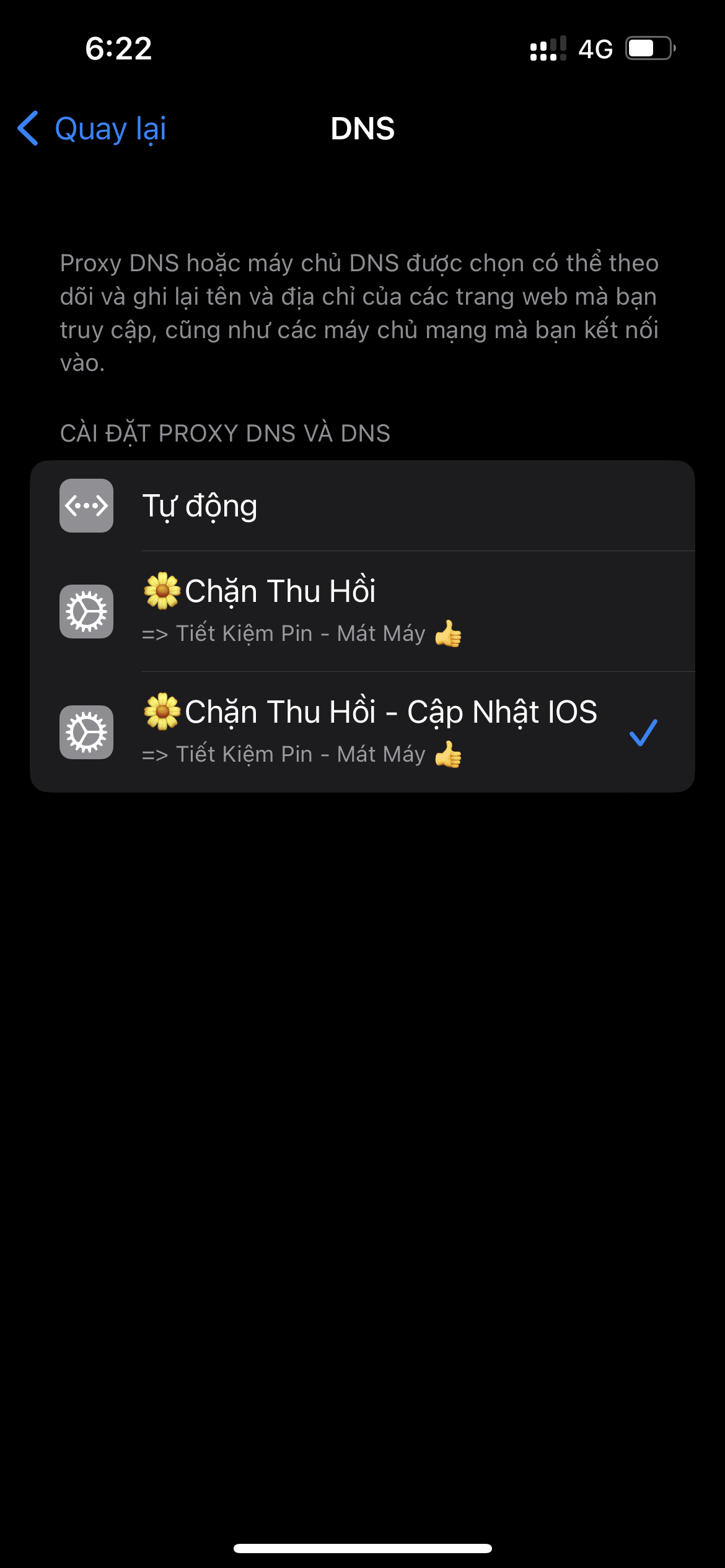Tap the gear icon beside Chặn Thu Hồi
This screenshot has width=725, height=1568.
click(86, 611)
